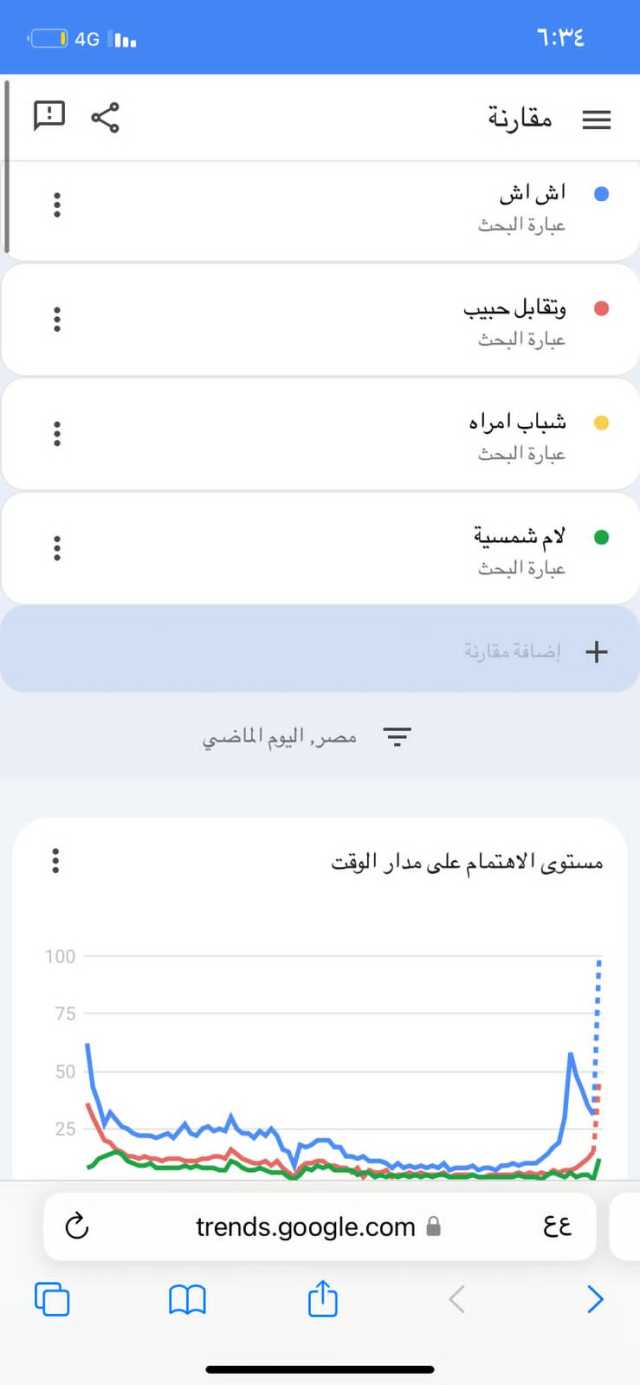Share this Trends comparison

coord(105,117)
